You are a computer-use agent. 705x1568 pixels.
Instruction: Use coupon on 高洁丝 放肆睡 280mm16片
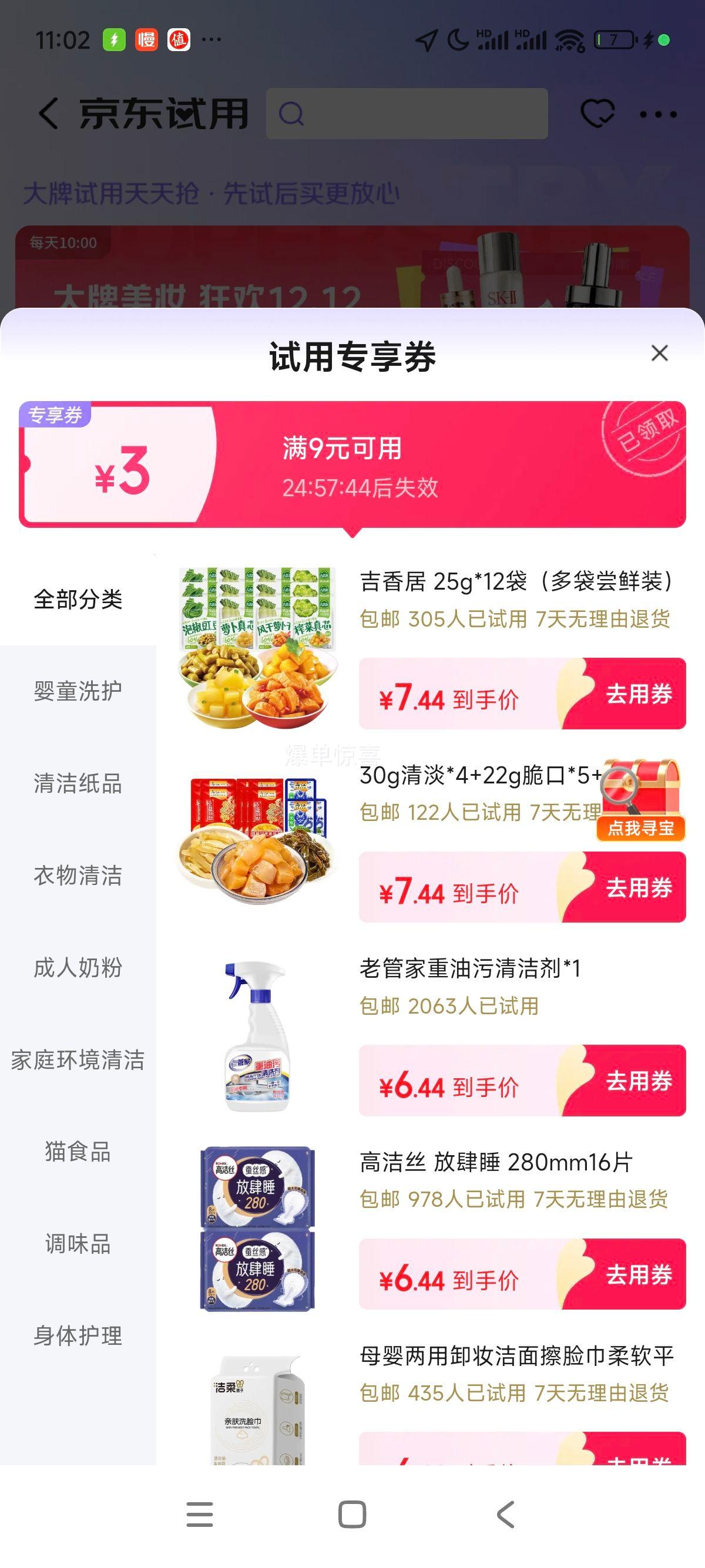(638, 1274)
